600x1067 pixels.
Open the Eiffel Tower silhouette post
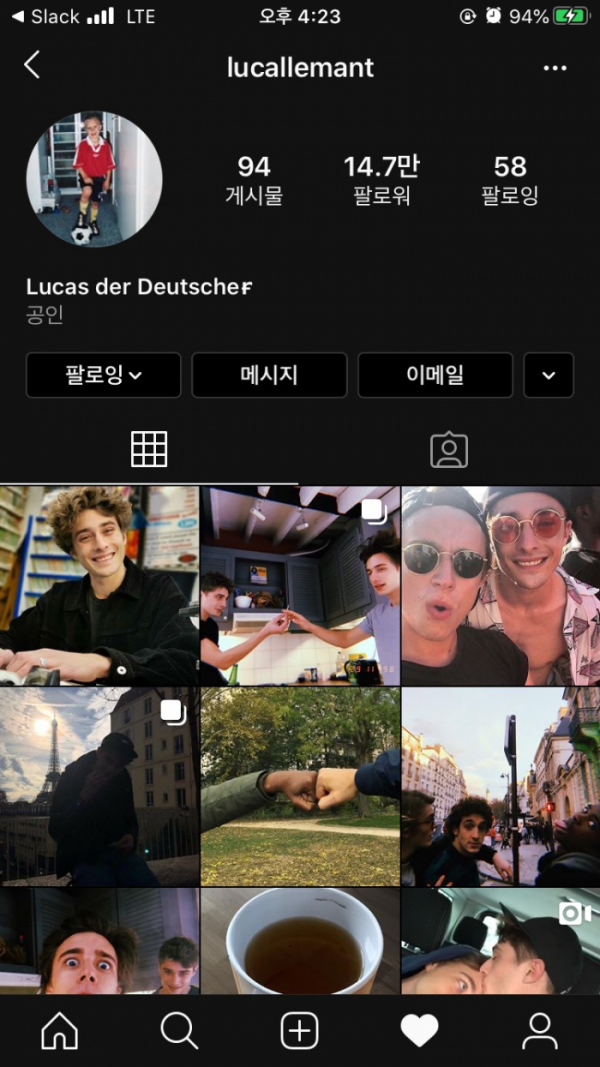point(99,786)
